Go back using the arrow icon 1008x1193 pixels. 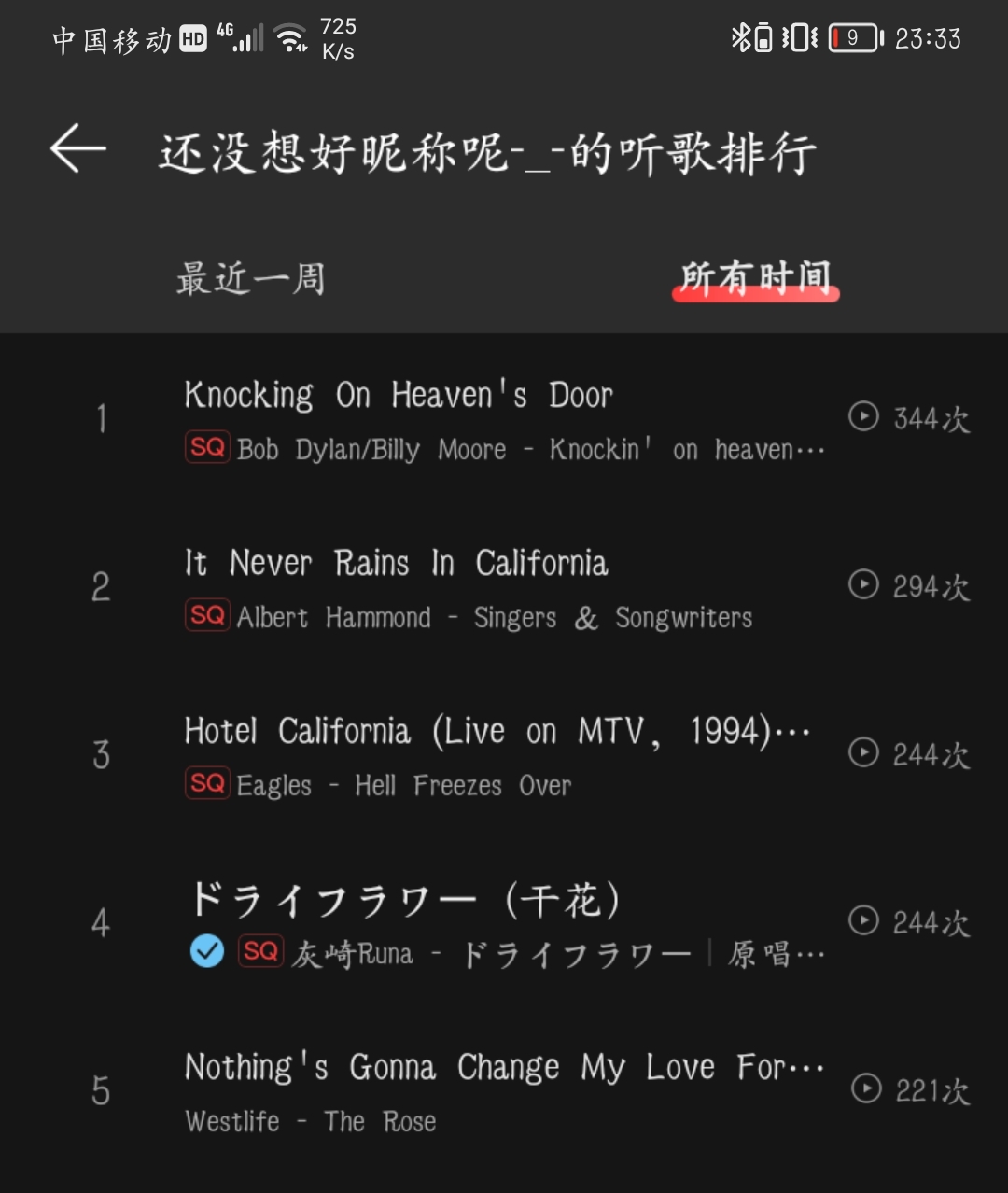pos(78,149)
